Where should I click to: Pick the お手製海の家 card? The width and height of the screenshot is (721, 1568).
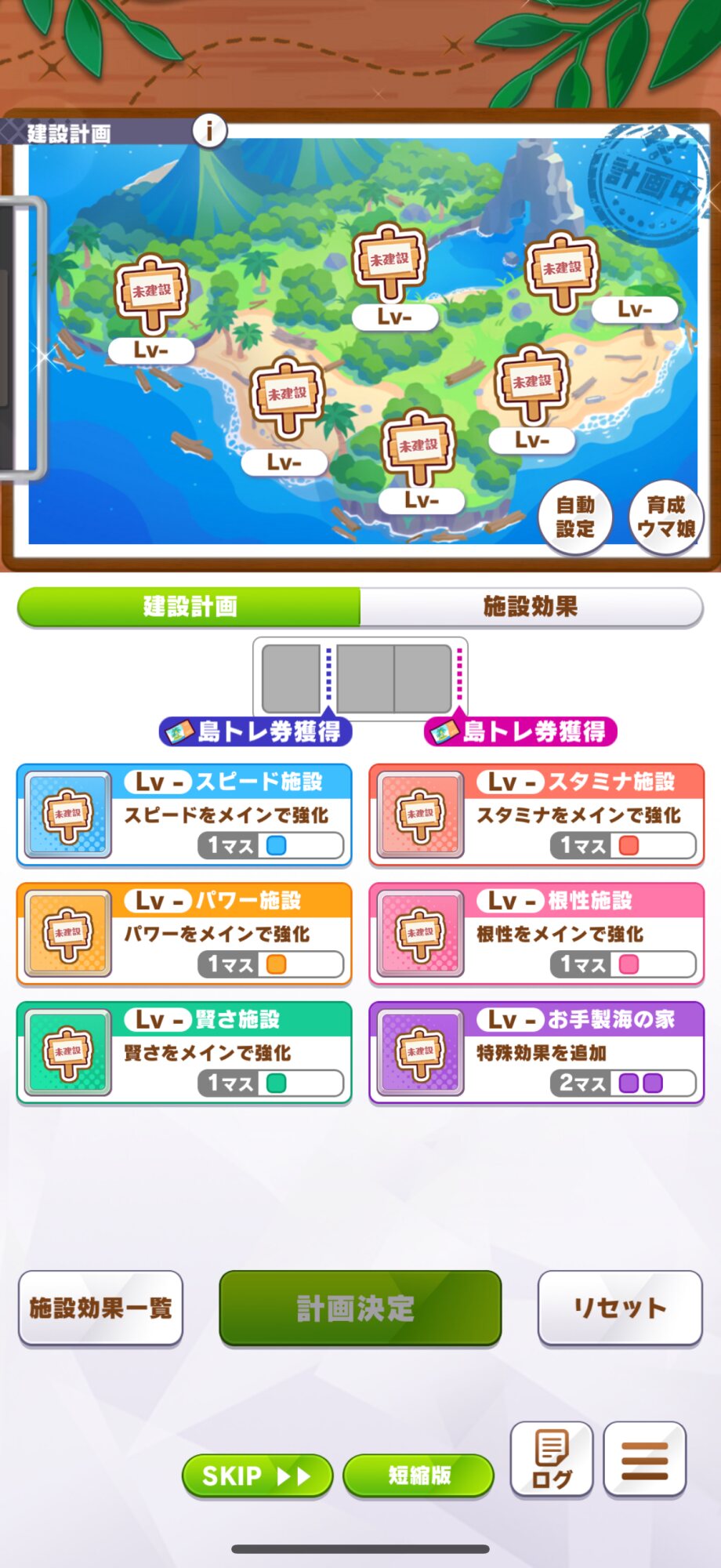click(x=537, y=1053)
